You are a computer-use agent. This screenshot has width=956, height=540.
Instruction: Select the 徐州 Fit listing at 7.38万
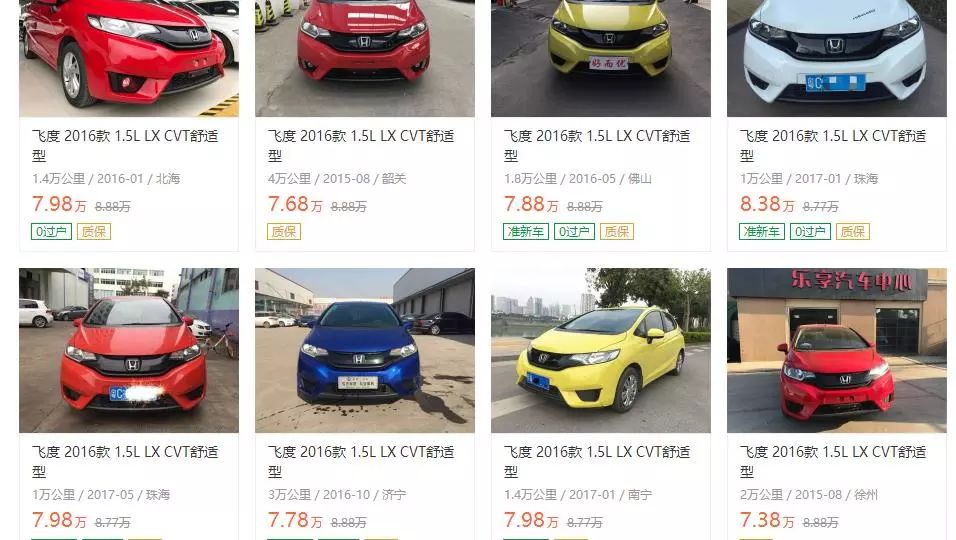coord(836,461)
